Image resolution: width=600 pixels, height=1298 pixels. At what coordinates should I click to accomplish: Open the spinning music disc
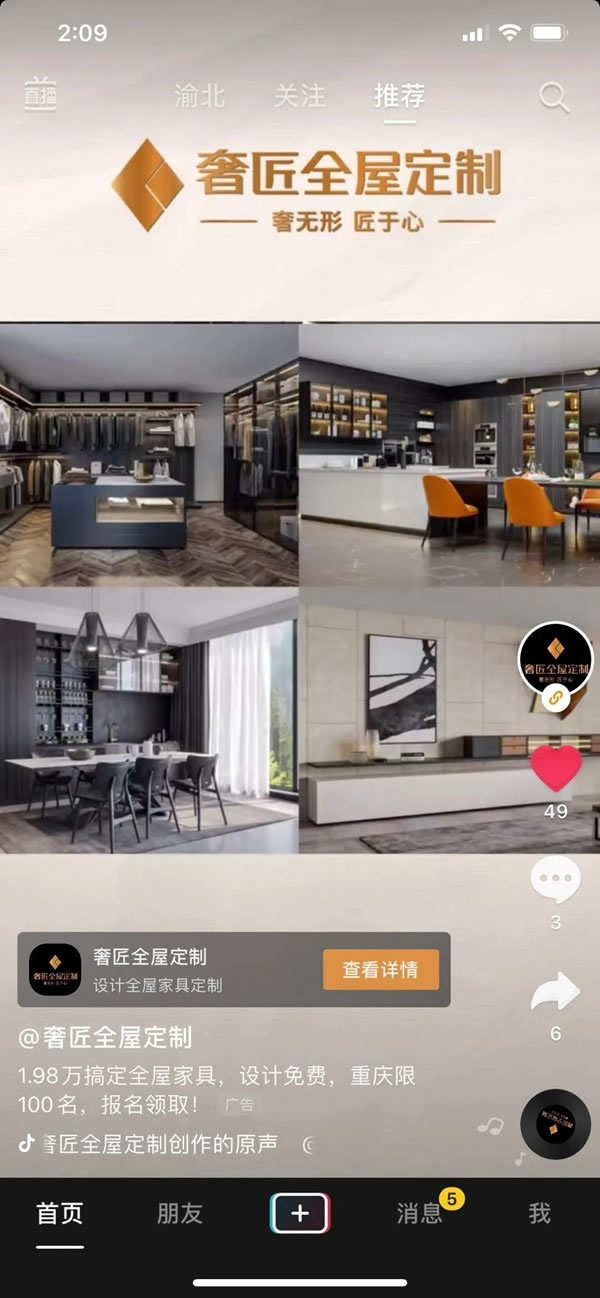(556, 1124)
